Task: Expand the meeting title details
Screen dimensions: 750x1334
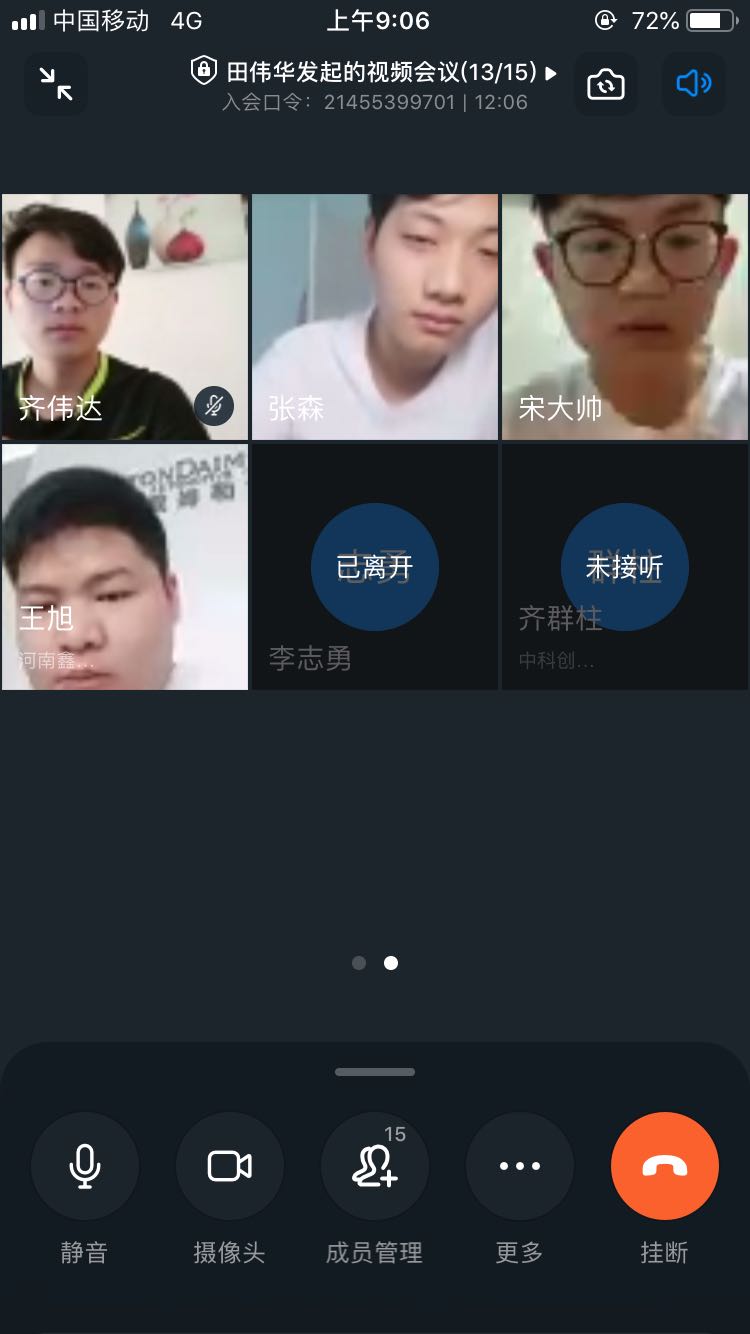Action: 374,73
